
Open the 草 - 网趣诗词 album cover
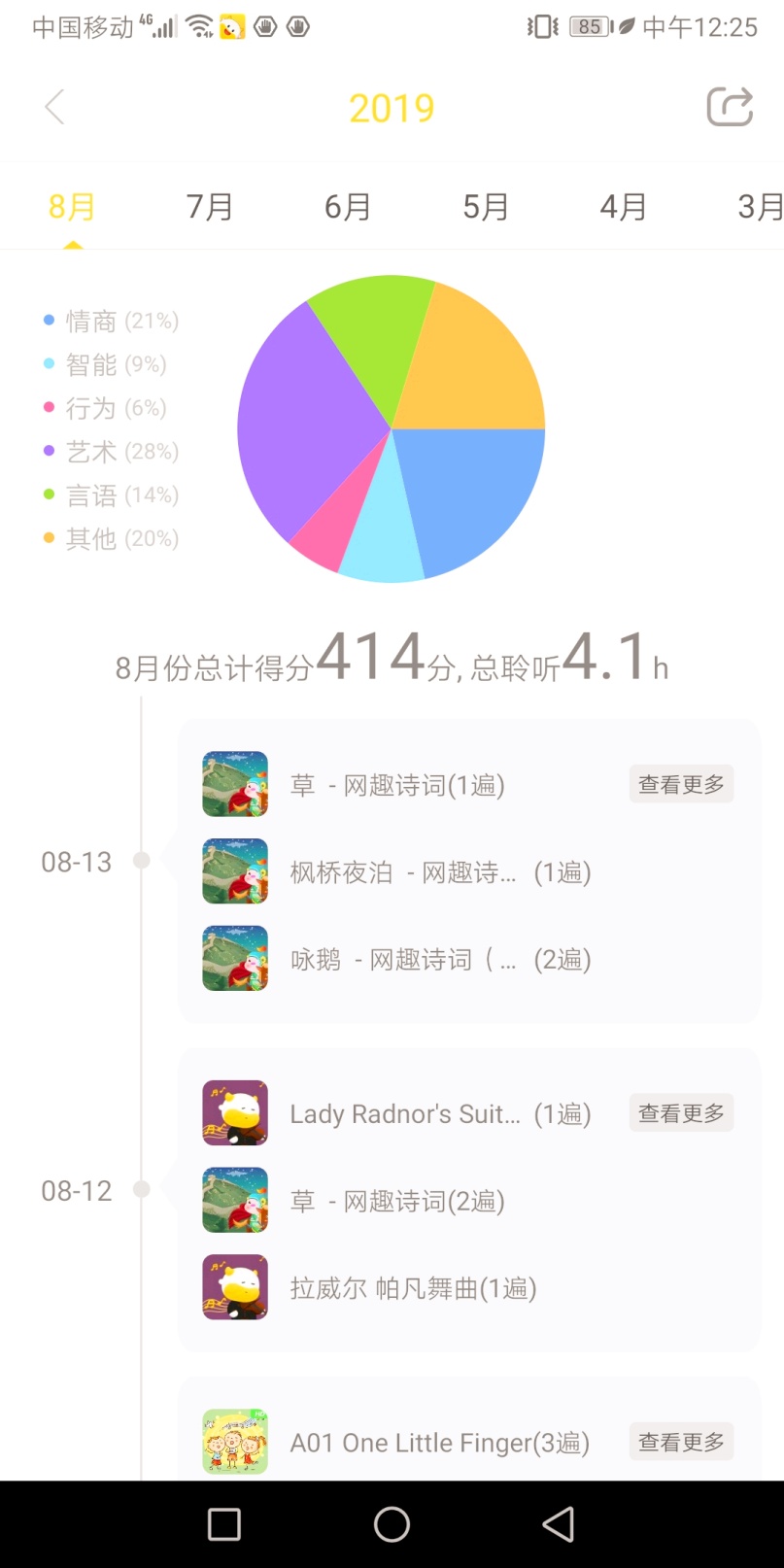pos(234,783)
